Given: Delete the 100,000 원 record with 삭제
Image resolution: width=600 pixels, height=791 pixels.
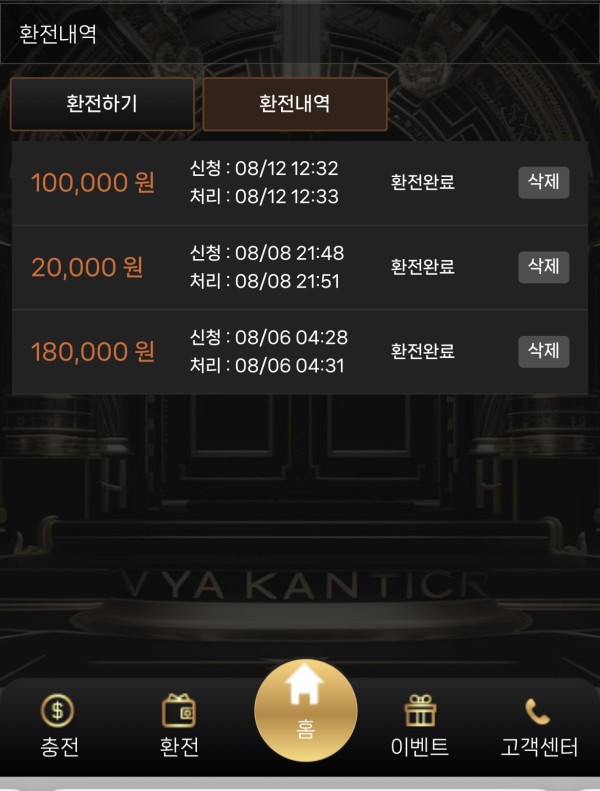Looking at the screenshot, I should (543, 183).
